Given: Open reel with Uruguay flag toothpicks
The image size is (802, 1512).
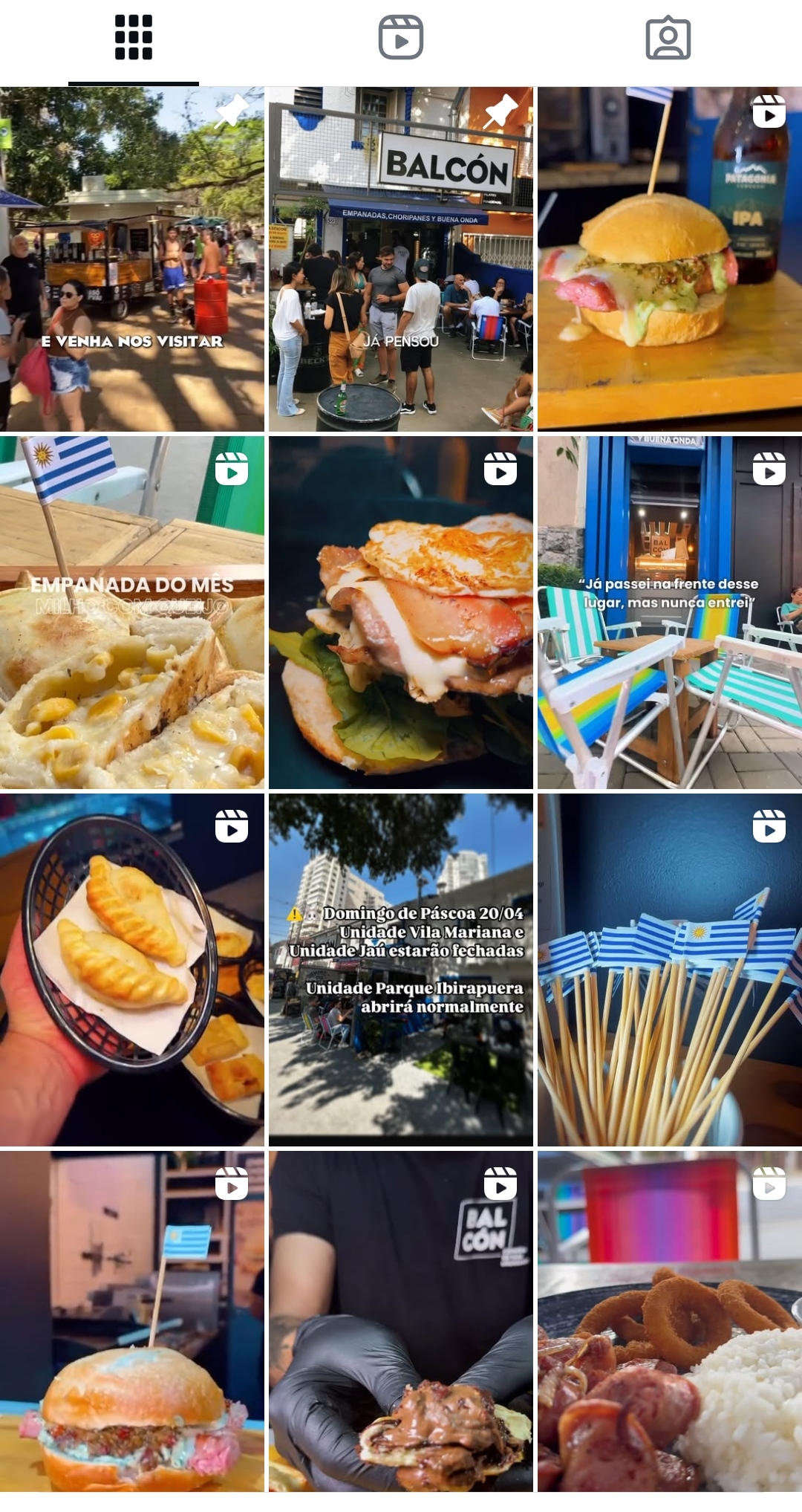Looking at the screenshot, I should tap(670, 970).
